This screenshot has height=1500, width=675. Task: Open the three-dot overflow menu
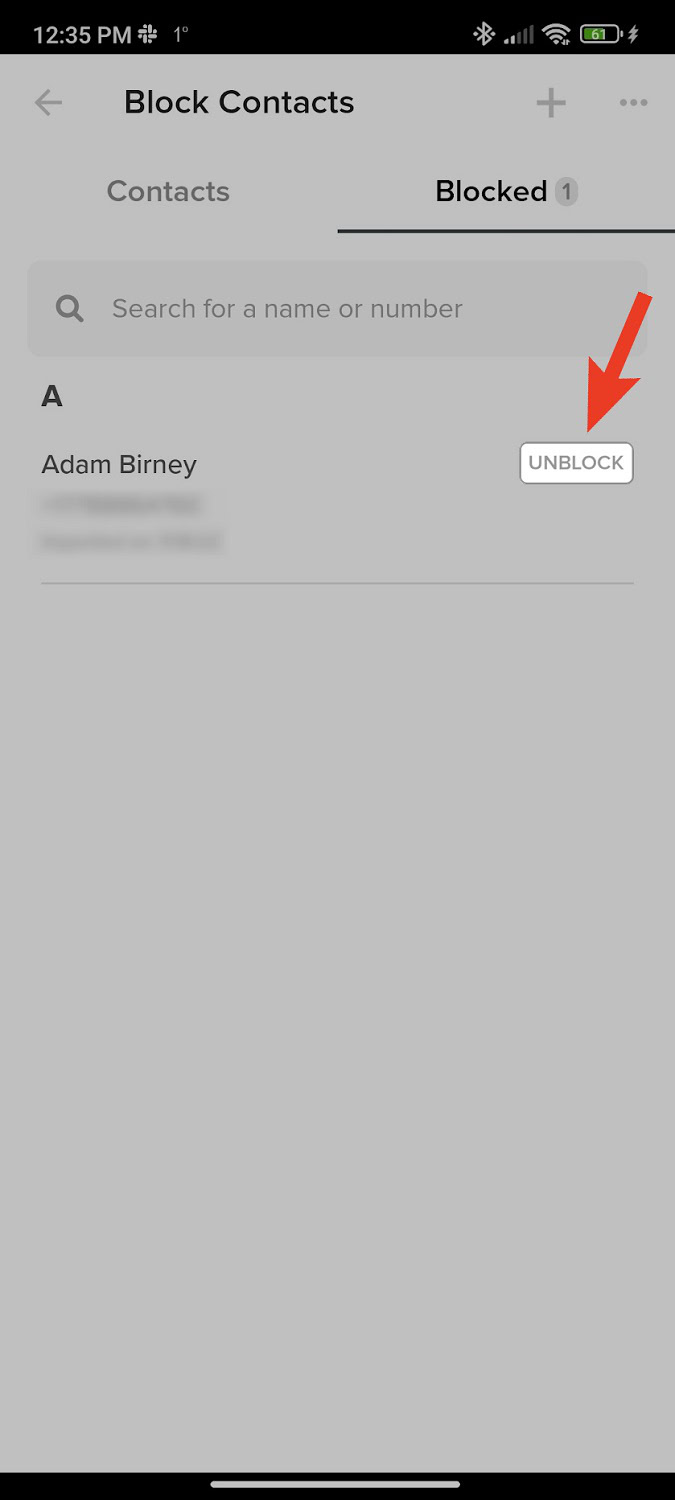[x=633, y=102]
